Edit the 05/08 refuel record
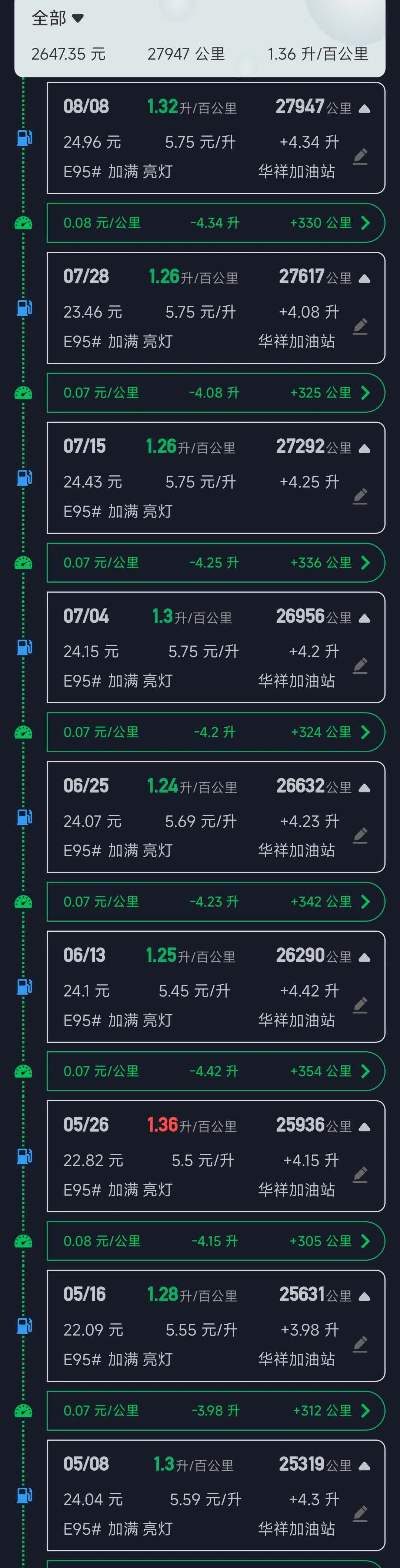Screen dimensions: 400x1568 (360, 1513)
